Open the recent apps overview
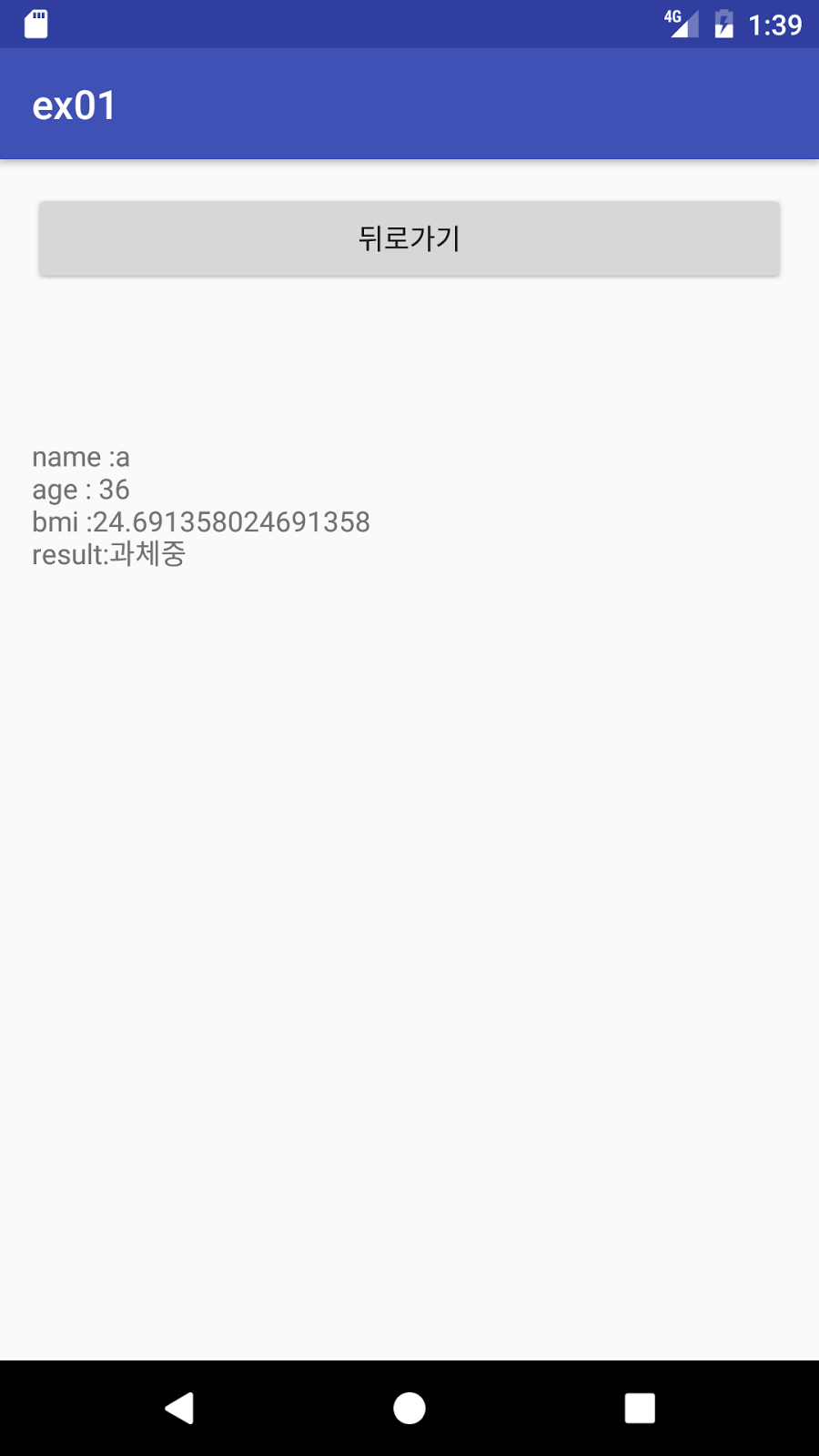 tap(640, 1408)
